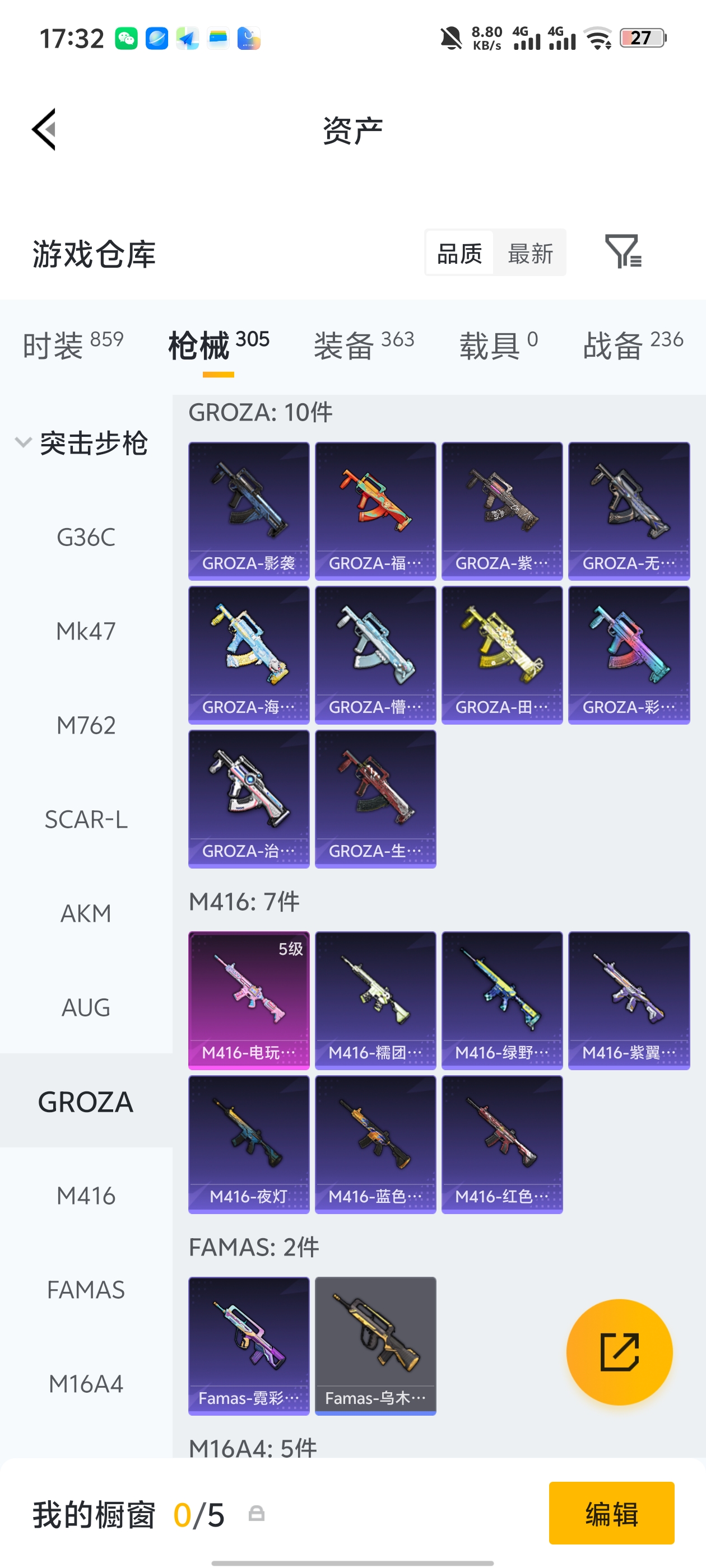Switch to the 装备 tab

point(364,345)
